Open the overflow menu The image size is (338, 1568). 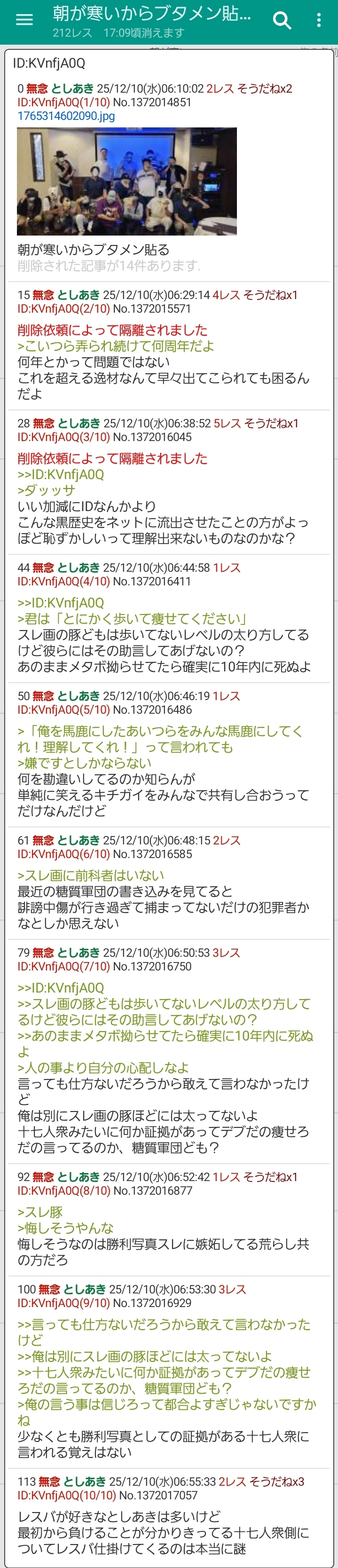[x=319, y=20]
